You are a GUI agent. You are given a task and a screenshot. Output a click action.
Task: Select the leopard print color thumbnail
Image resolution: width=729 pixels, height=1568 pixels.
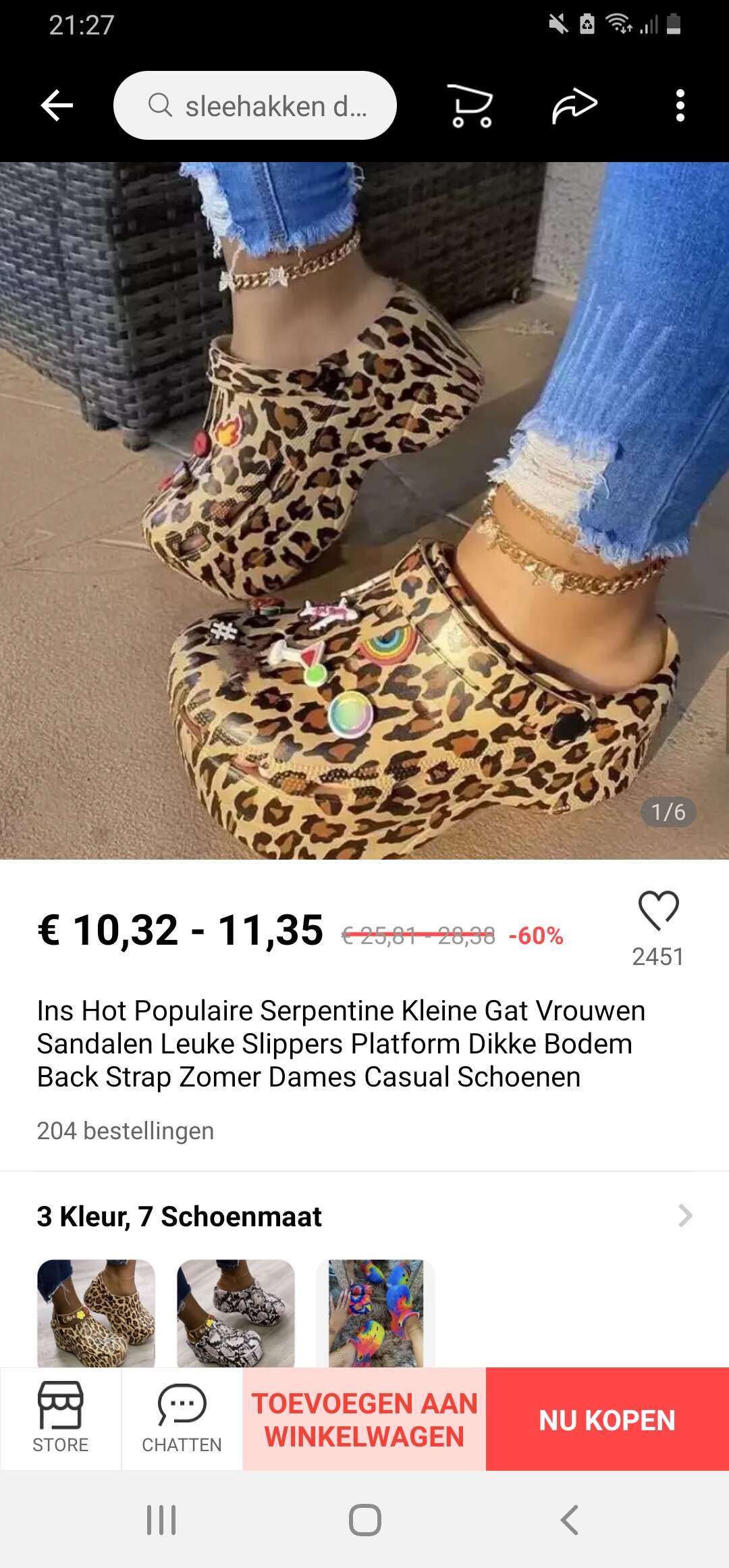(x=96, y=1313)
